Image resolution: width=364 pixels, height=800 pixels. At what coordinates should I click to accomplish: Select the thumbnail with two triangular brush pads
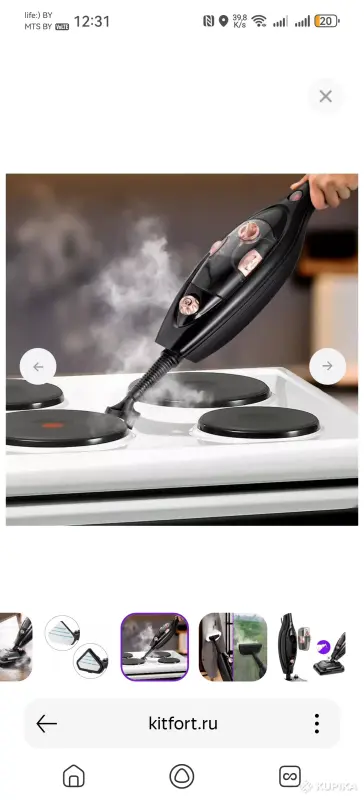[x=77, y=646]
